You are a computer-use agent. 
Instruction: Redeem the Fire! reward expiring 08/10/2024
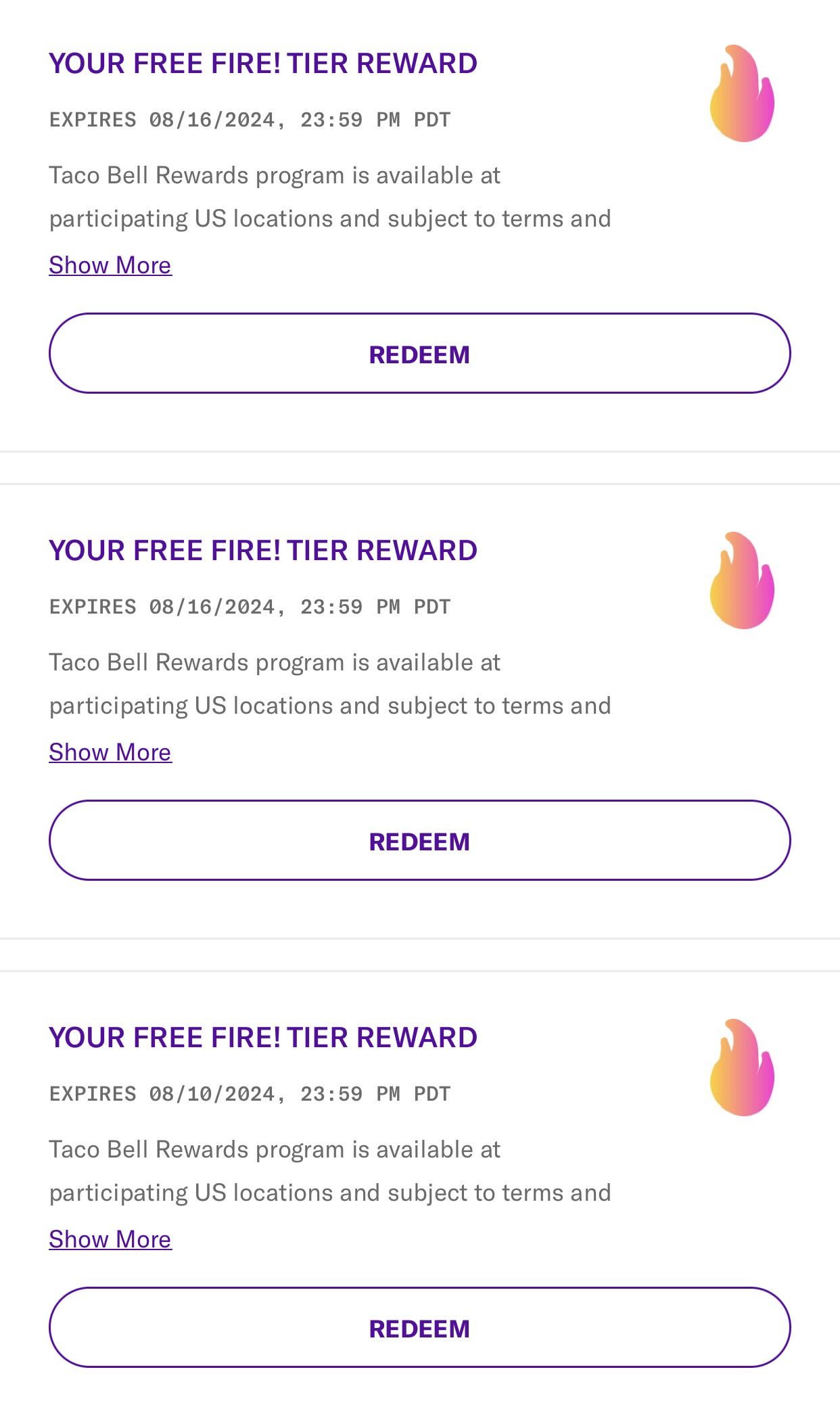point(419,1327)
